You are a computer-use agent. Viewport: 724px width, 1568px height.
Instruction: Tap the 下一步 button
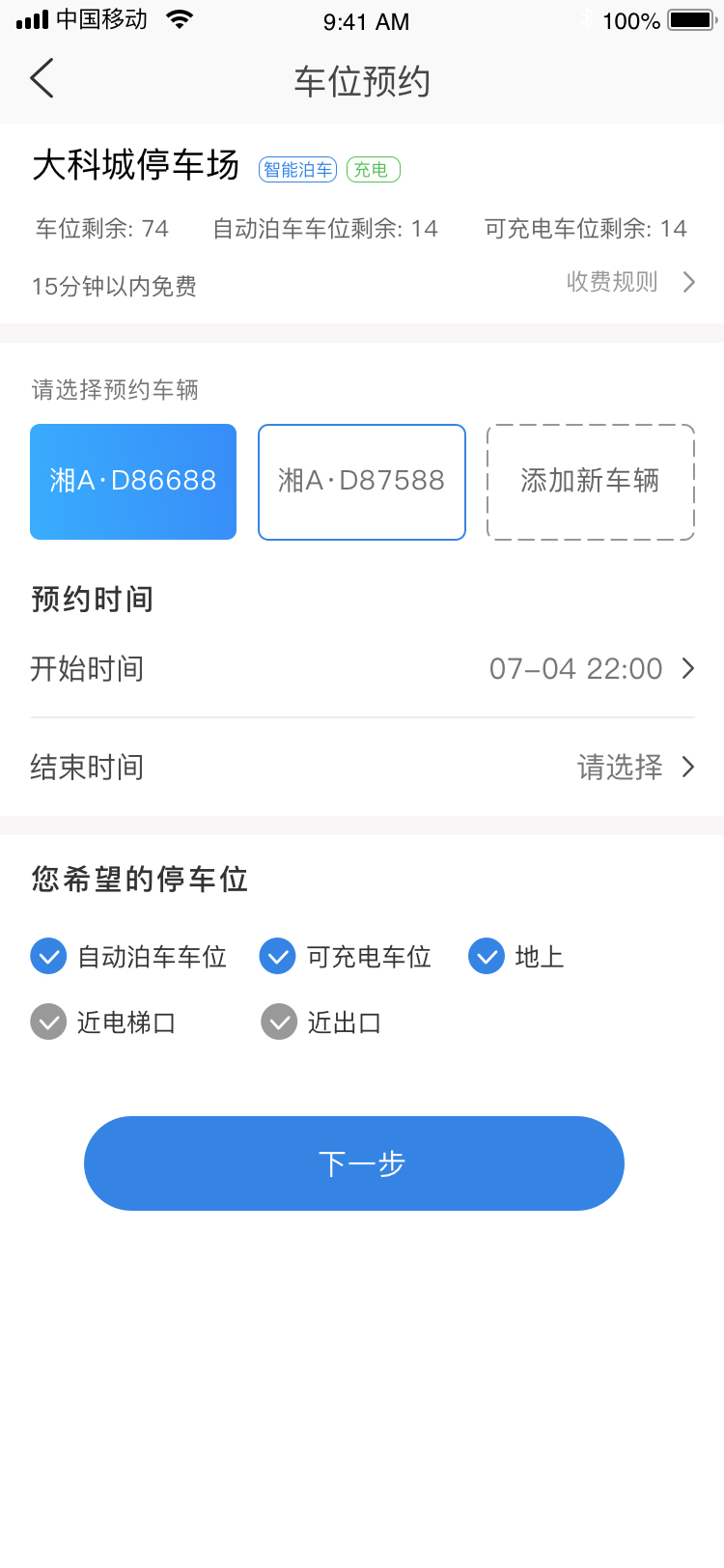click(x=354, y=1163)
